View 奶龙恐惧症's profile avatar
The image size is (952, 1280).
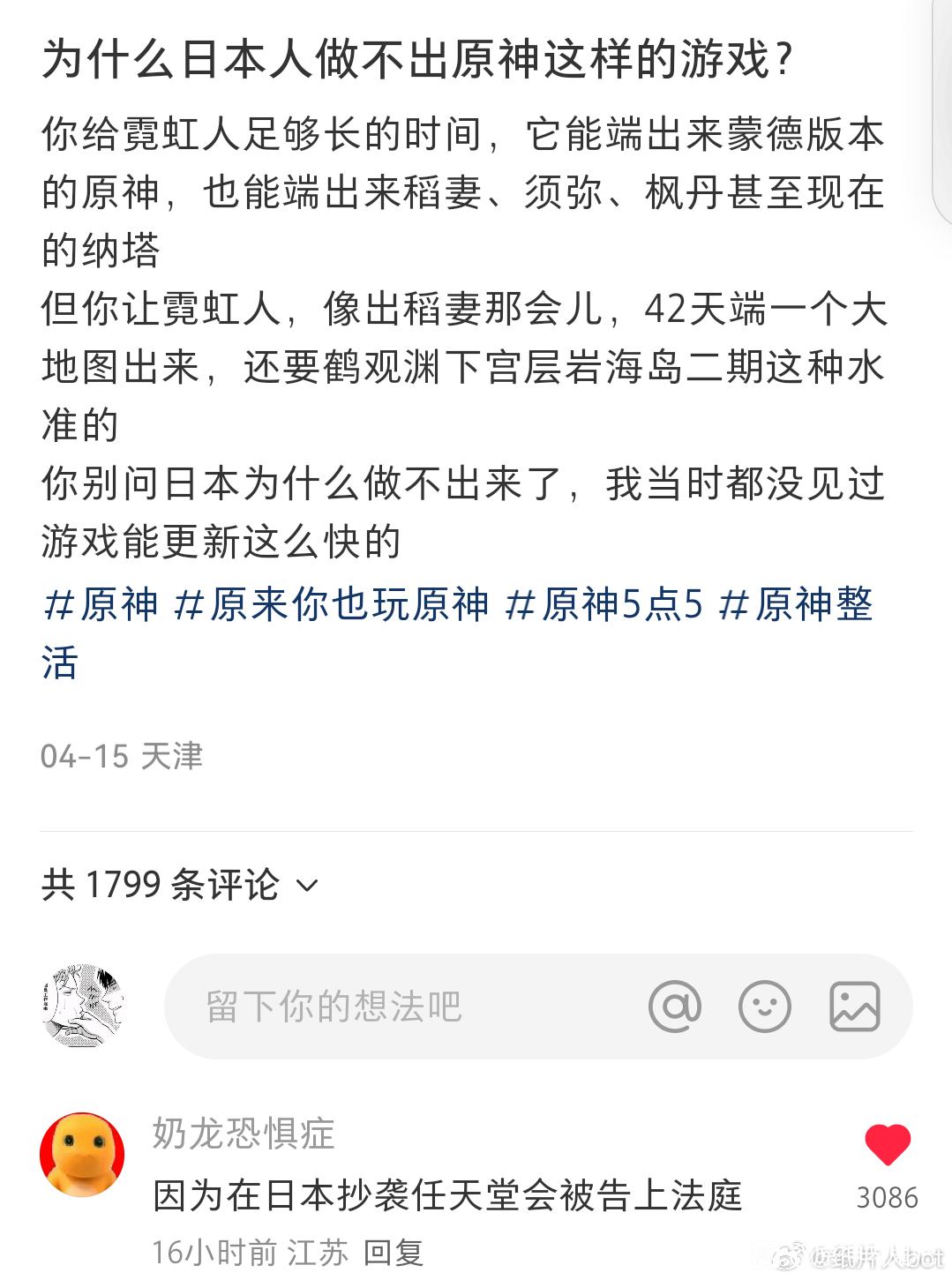pyautogui.click(x=83, y=1154)
